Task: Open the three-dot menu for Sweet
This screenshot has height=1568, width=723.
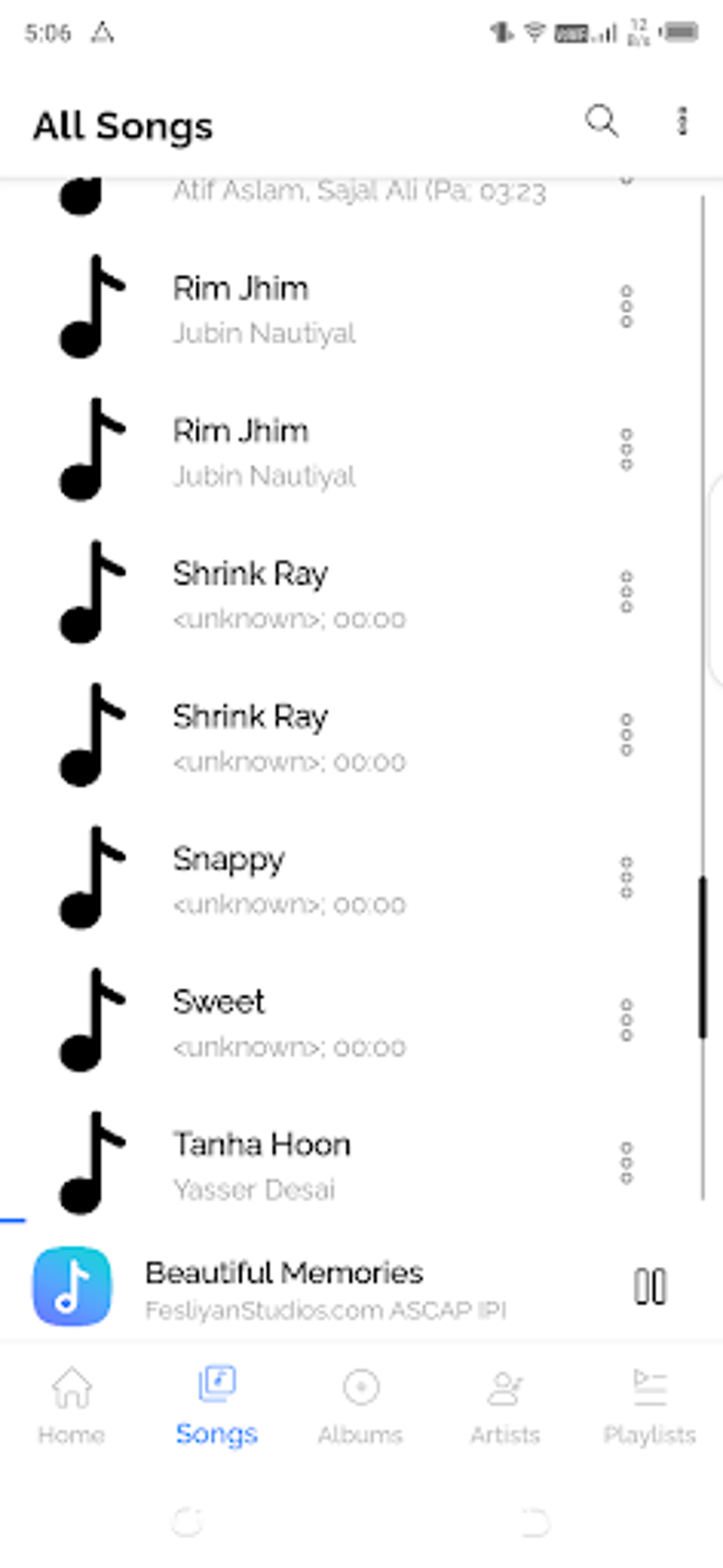Action: (x=626, y=1020)
